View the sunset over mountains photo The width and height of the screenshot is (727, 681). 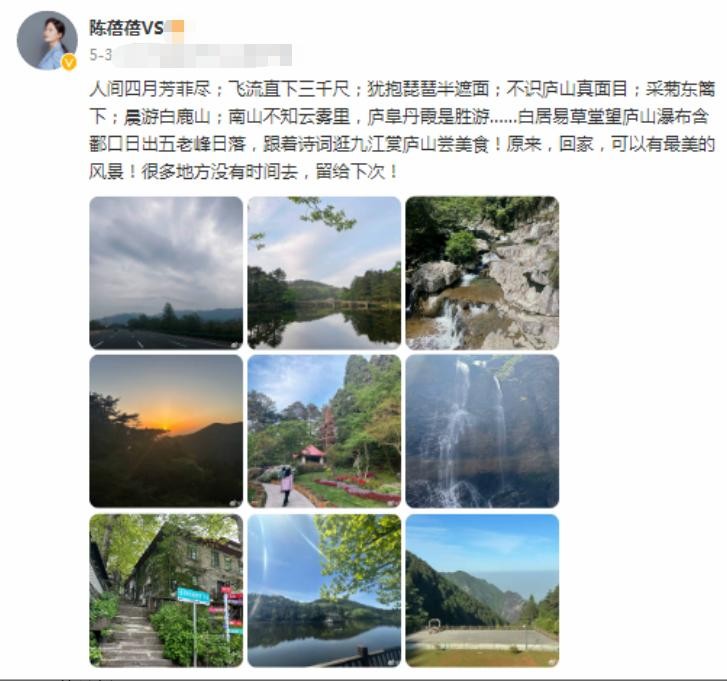click(166, 431)
